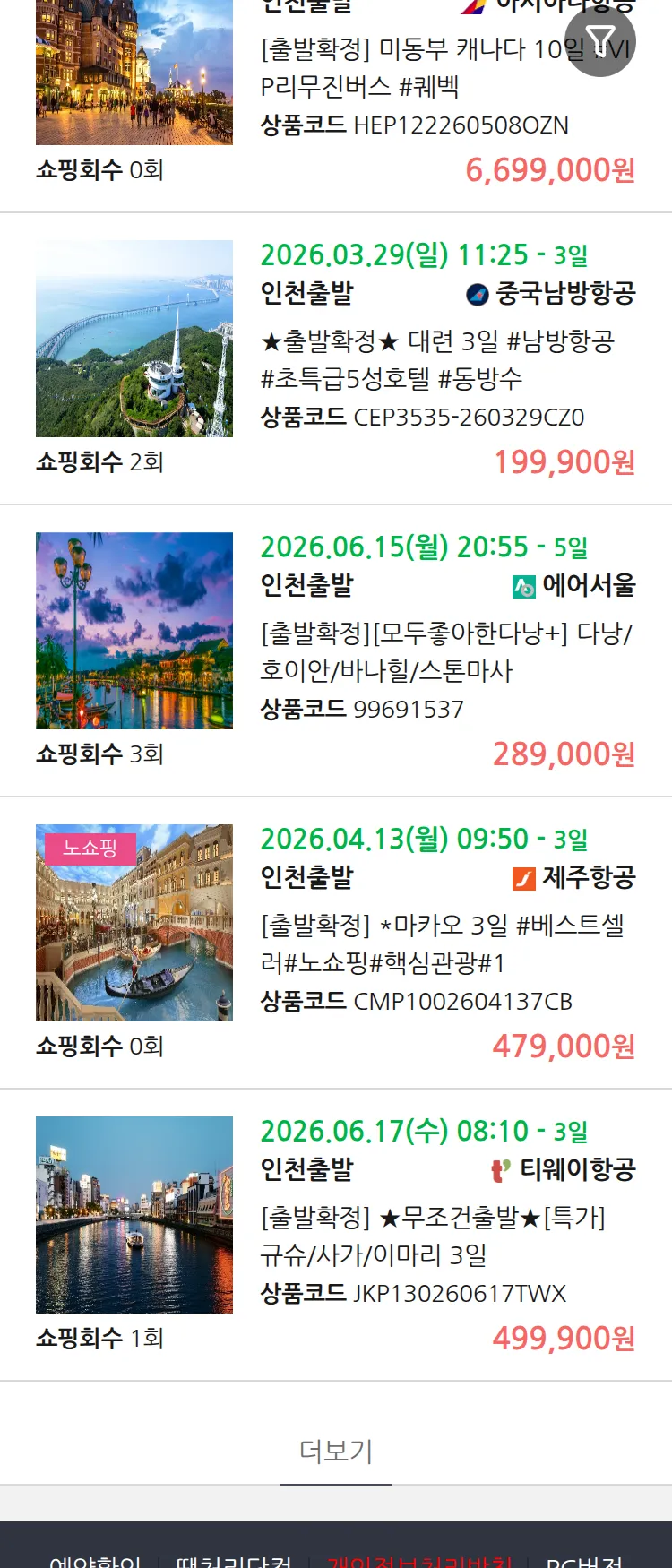Open the Kyushu Saga Imari T'way package
Image resolution: width=672 pixels, height=1568 pixels.
pos(433,1236)
